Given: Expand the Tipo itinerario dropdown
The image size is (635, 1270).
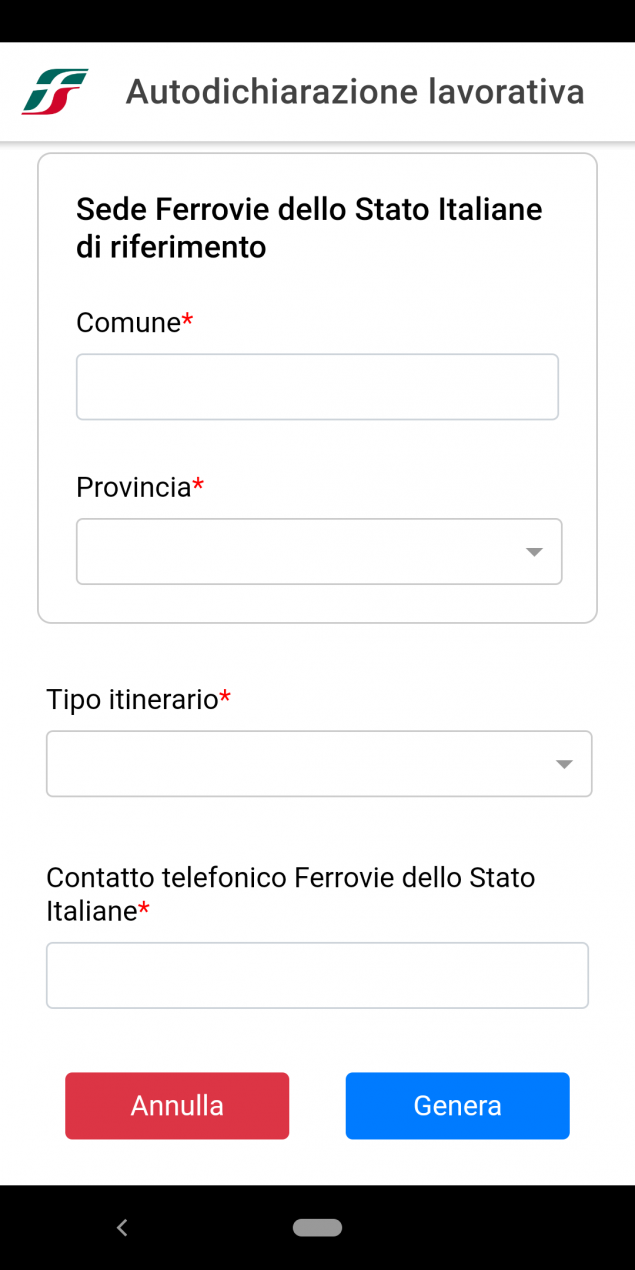Looking at the screenshot, I should pyautogui.click(x=319, y=764).
